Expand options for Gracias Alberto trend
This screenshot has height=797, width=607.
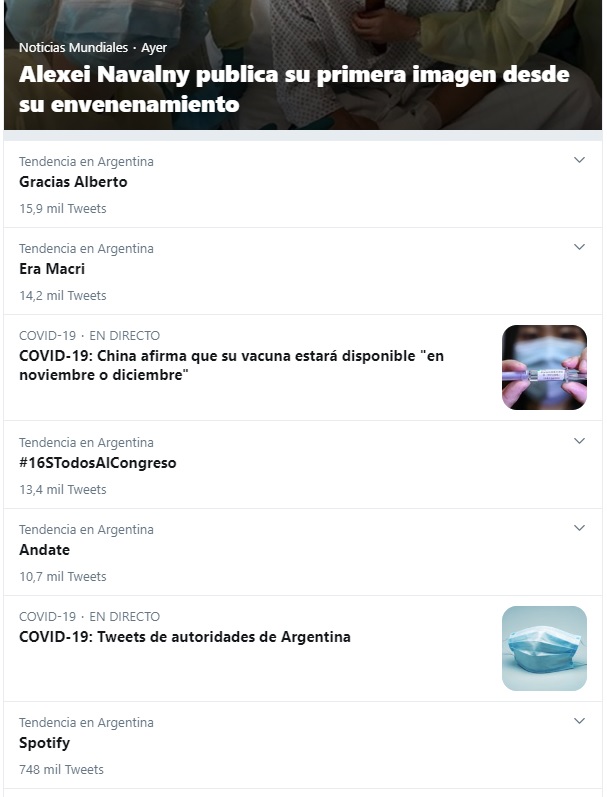[x=579, y=160]
